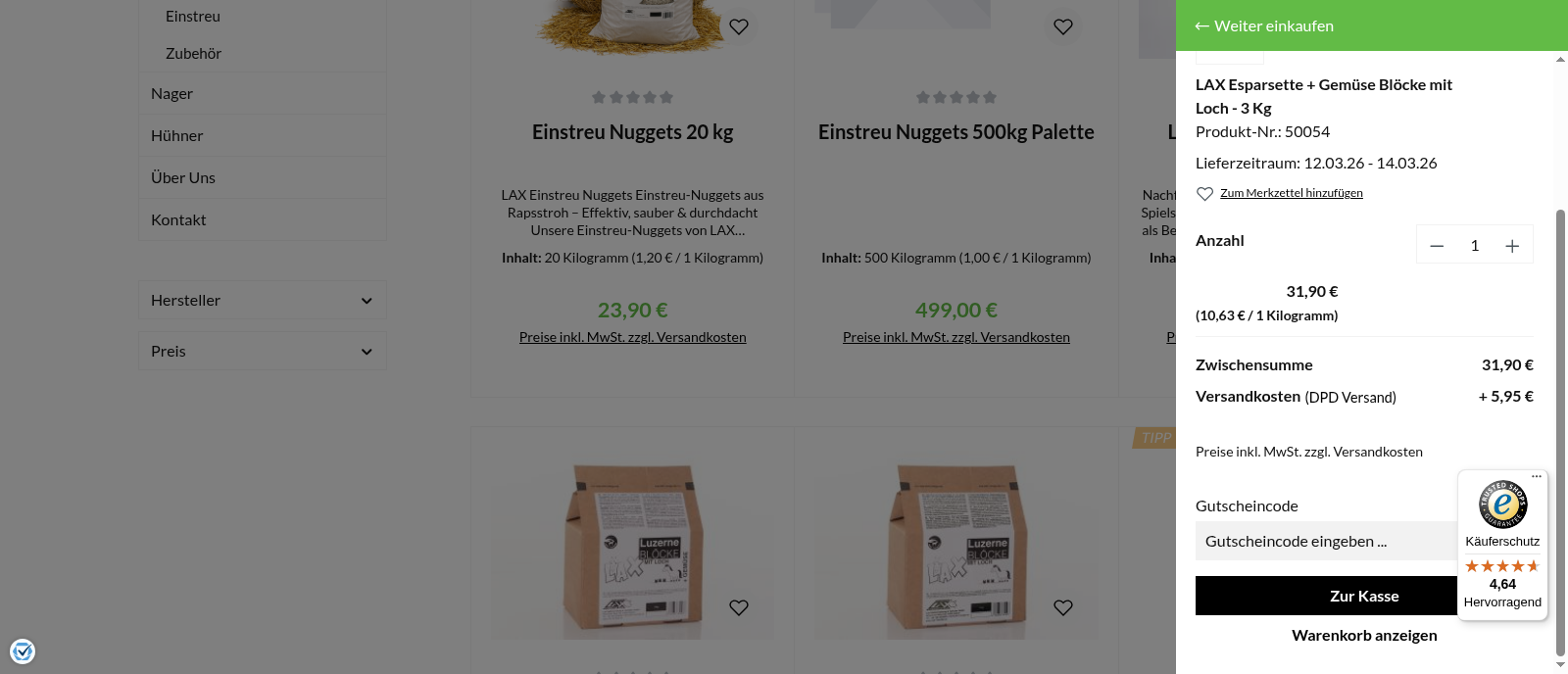View shipping info under the 23,90 € price
Viewport: 1568px width, 674px height.
tap(632, 337)
